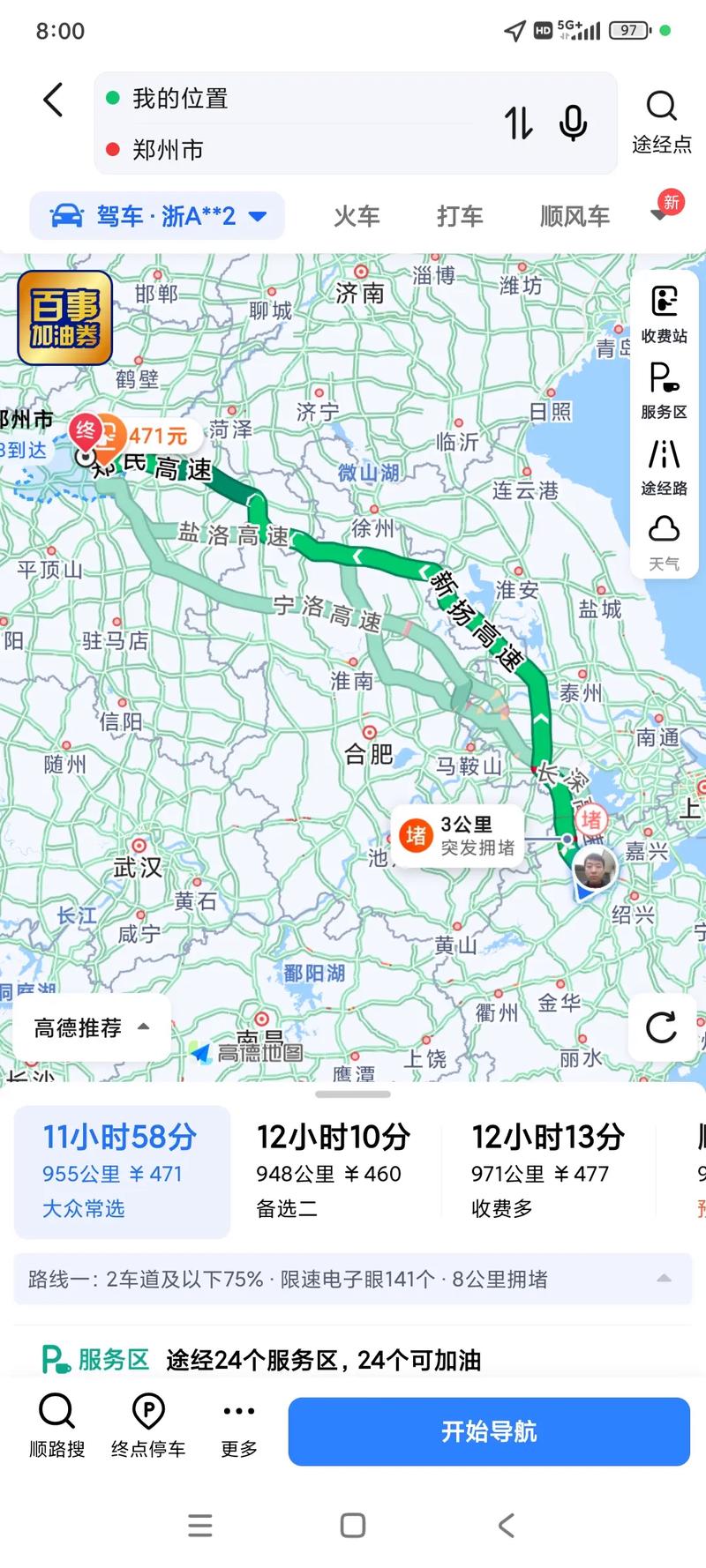Viewport: 706px width, 1568px height.
Task: Switch to the 顺风车 carpool tab
Action: [574, 216]
